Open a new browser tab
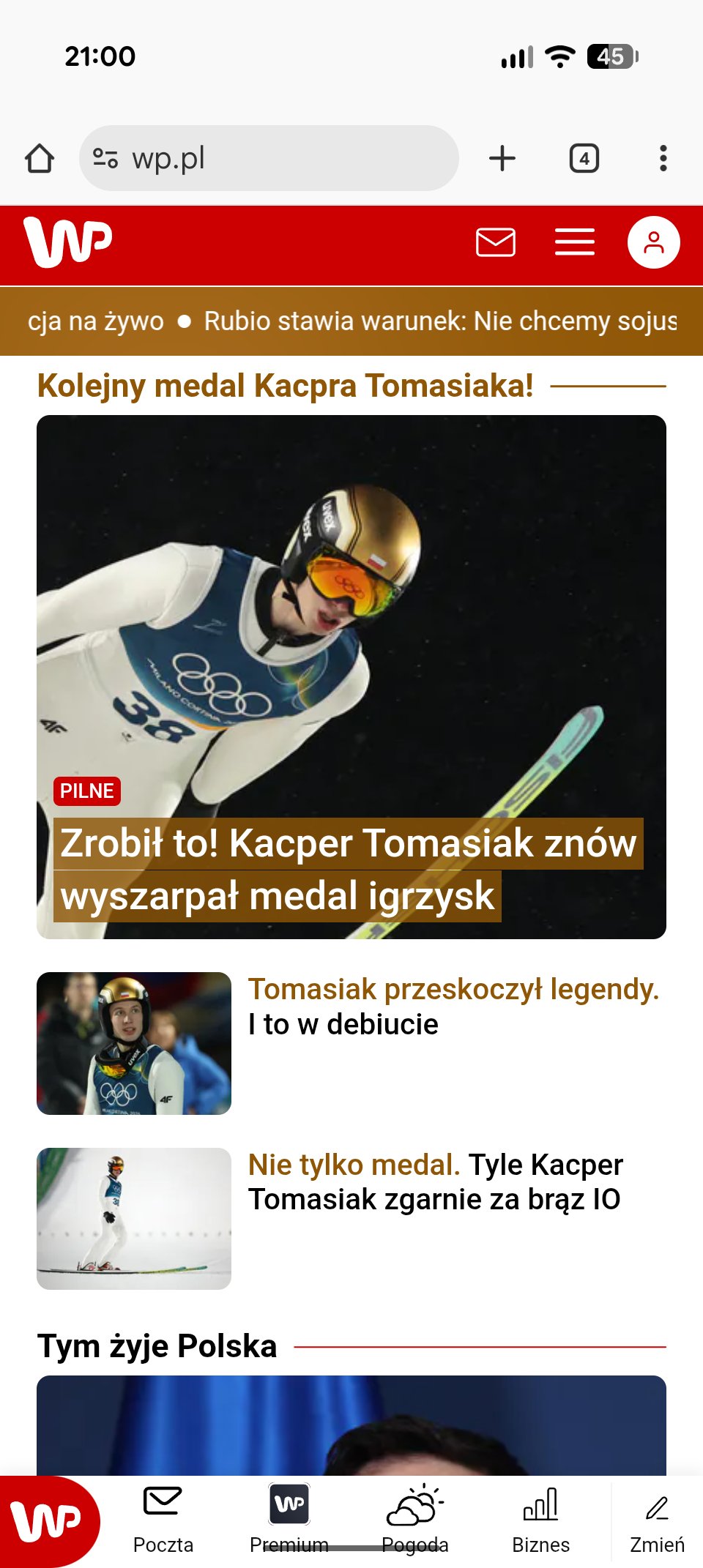 (x=502, y=159)
